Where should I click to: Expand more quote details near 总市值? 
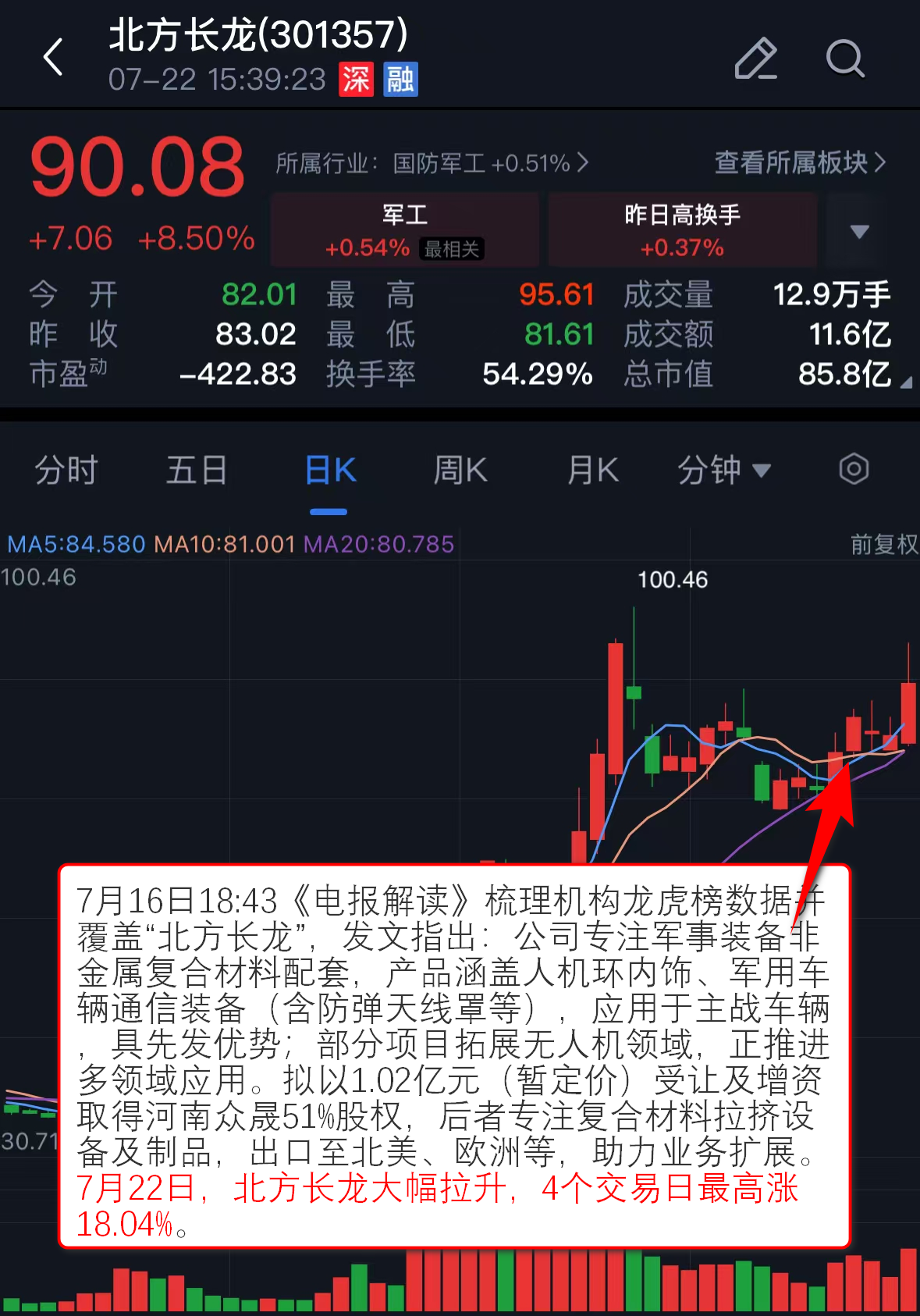905,382
